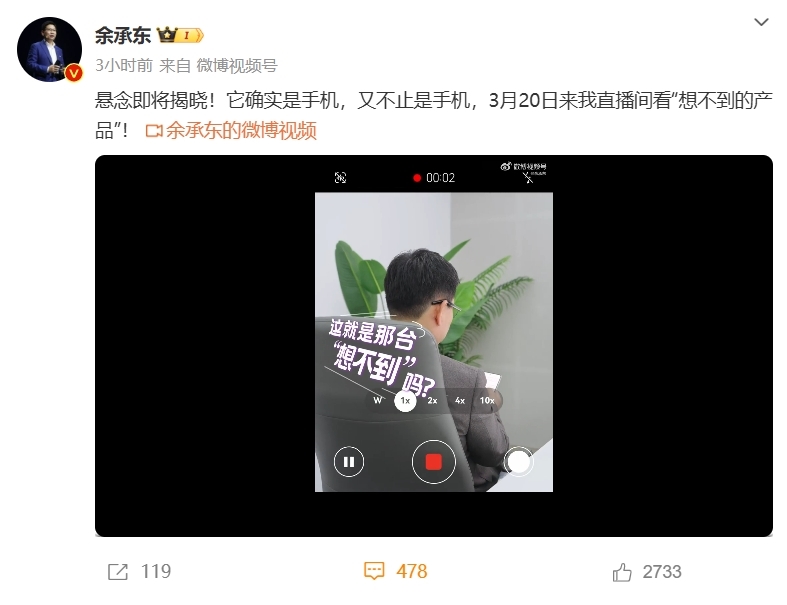The height and width of the screenshot is (605, 787).
Task: Play the embedded Weibo video
Action: tap(433, 345)
